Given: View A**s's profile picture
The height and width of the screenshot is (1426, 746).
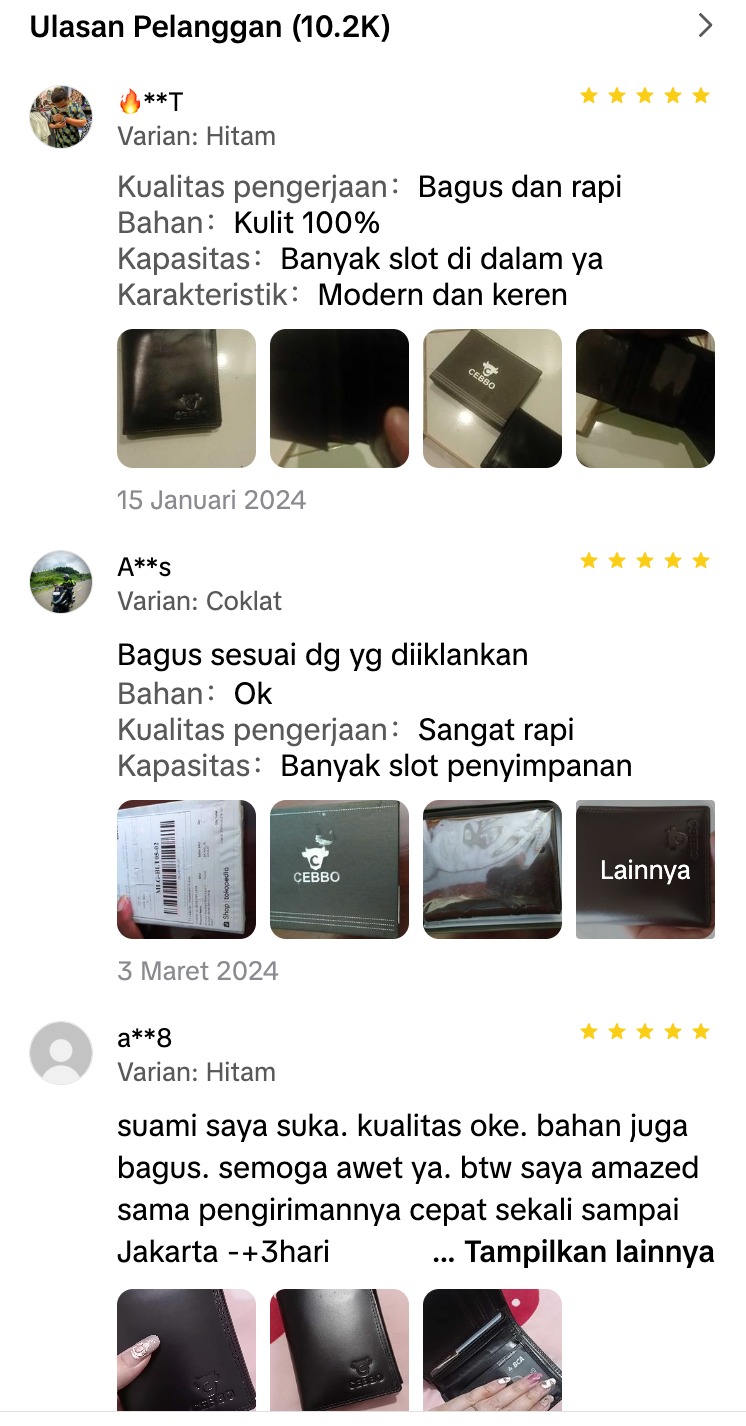Looking at the screenshot, I should (61, 582).
